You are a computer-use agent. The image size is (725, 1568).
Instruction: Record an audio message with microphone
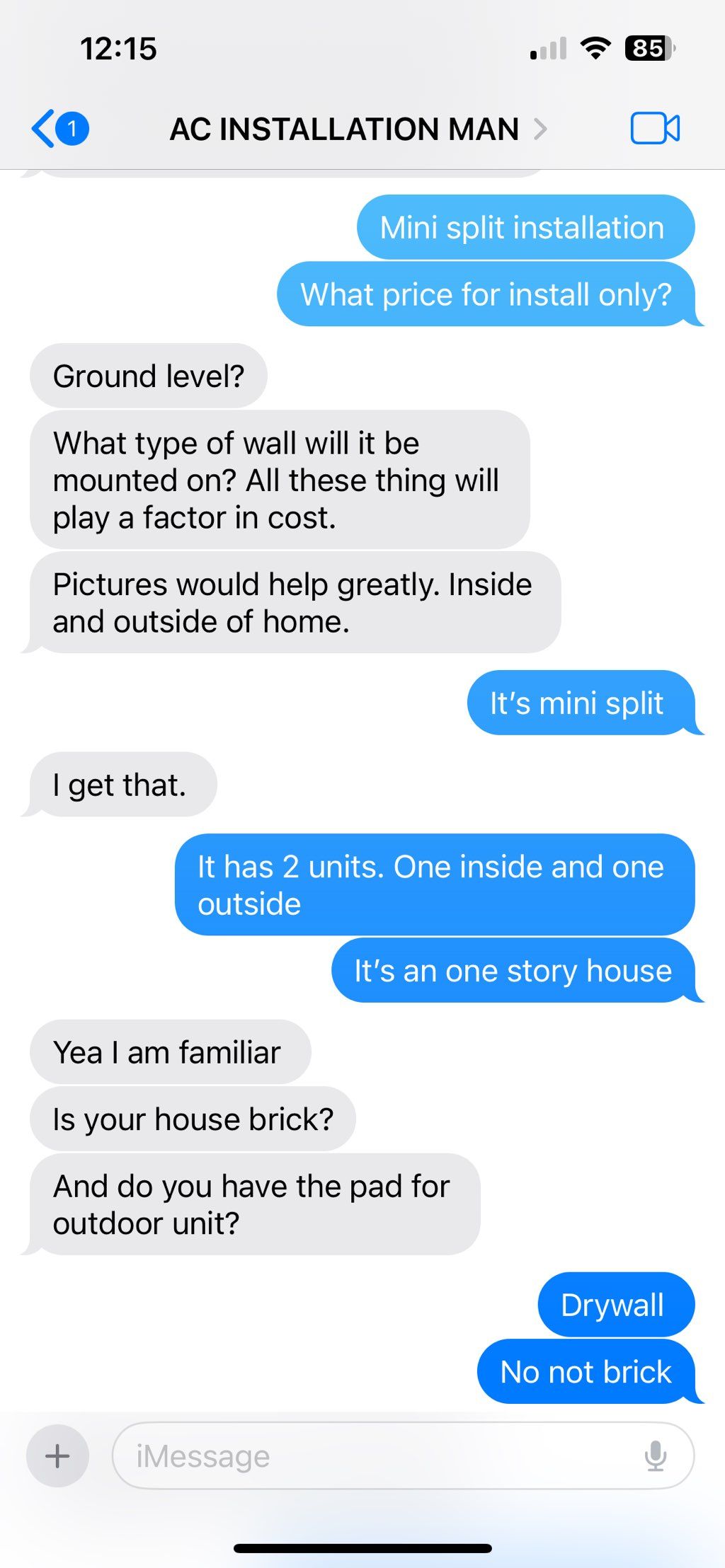pos(656,1456)
